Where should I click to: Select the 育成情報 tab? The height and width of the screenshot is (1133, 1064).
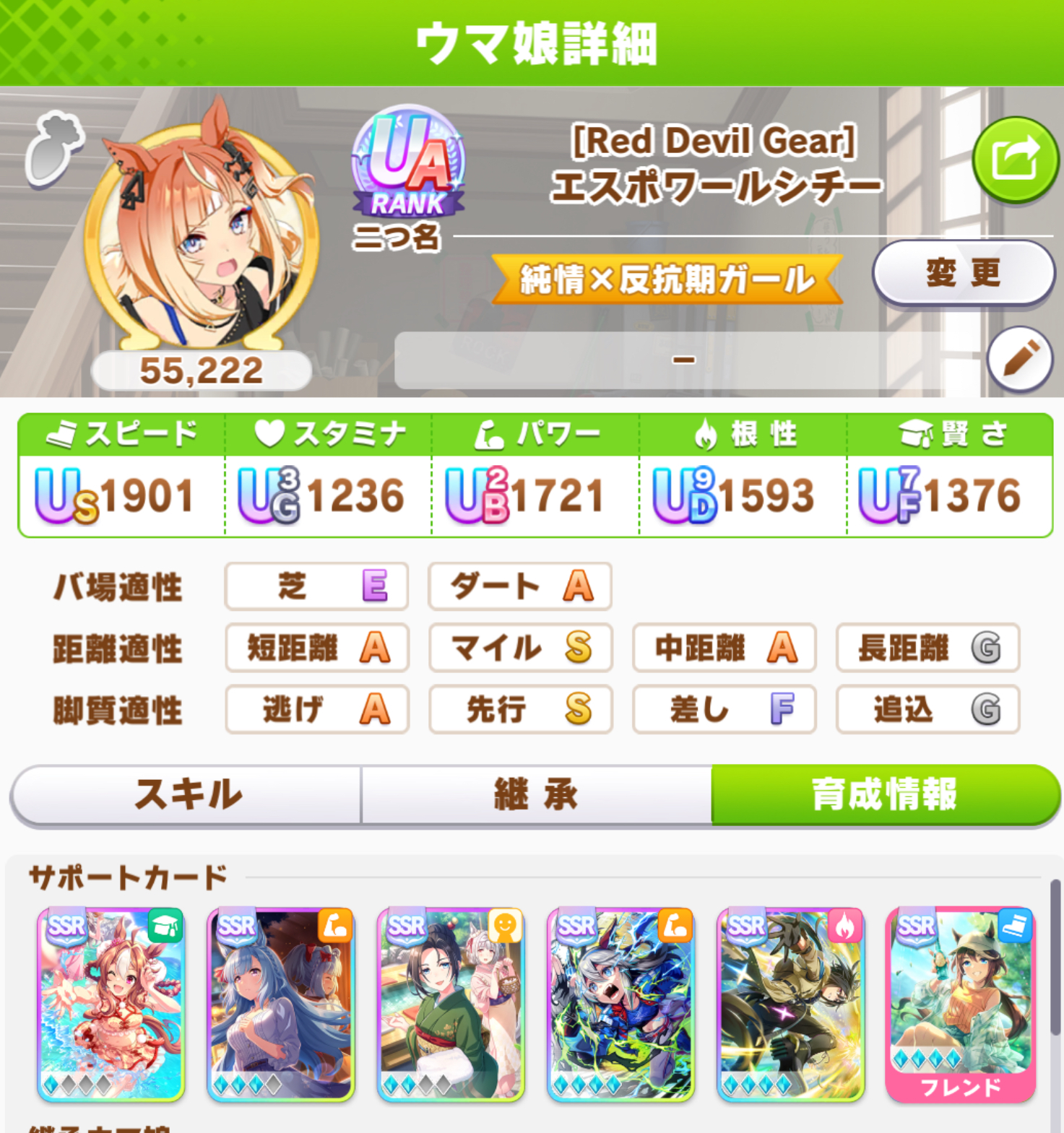pos(885,794)
